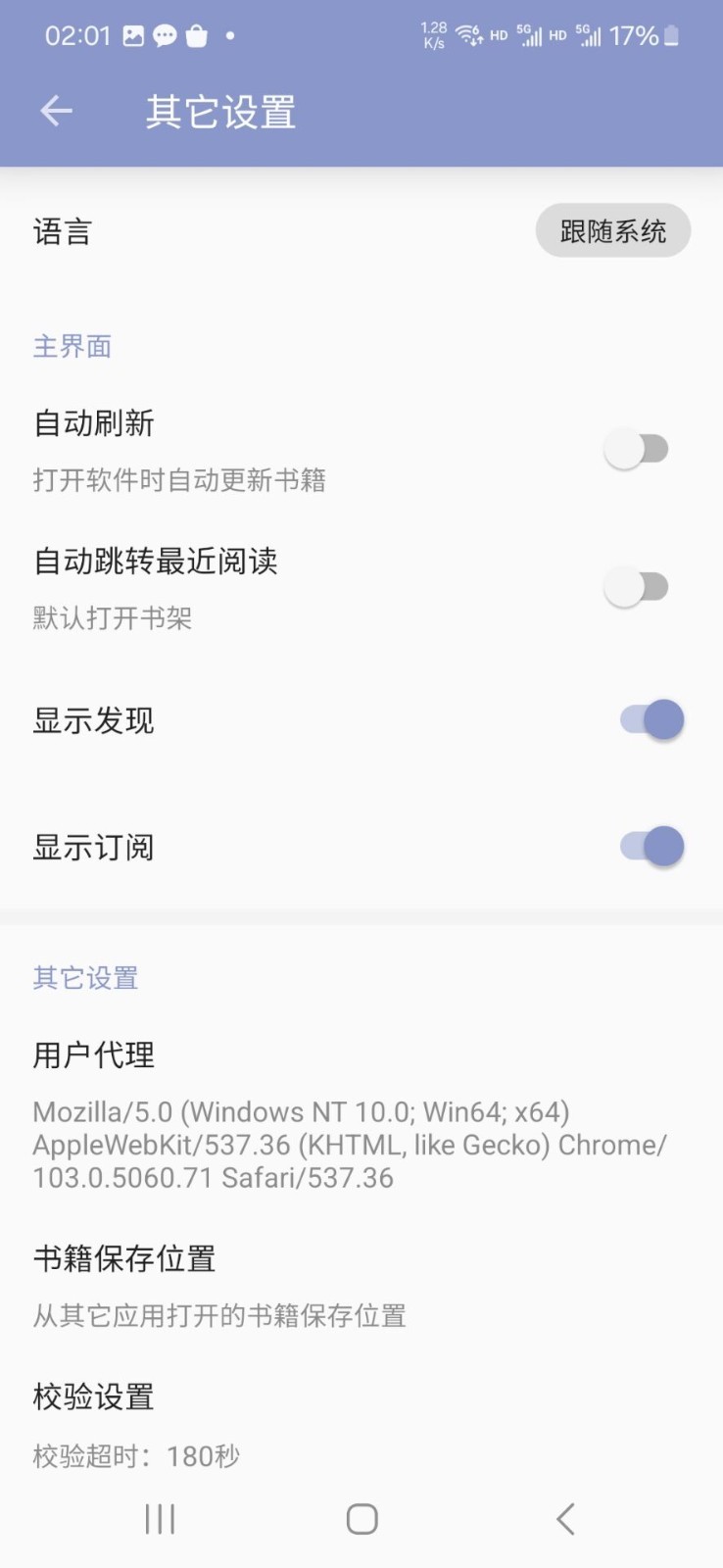Image resolution: width=723 pixels, height=1568 pixels.
Task: Tap the 校验超时 180秒 setting
Action: pyautogui.click(x=137, y=1455)
